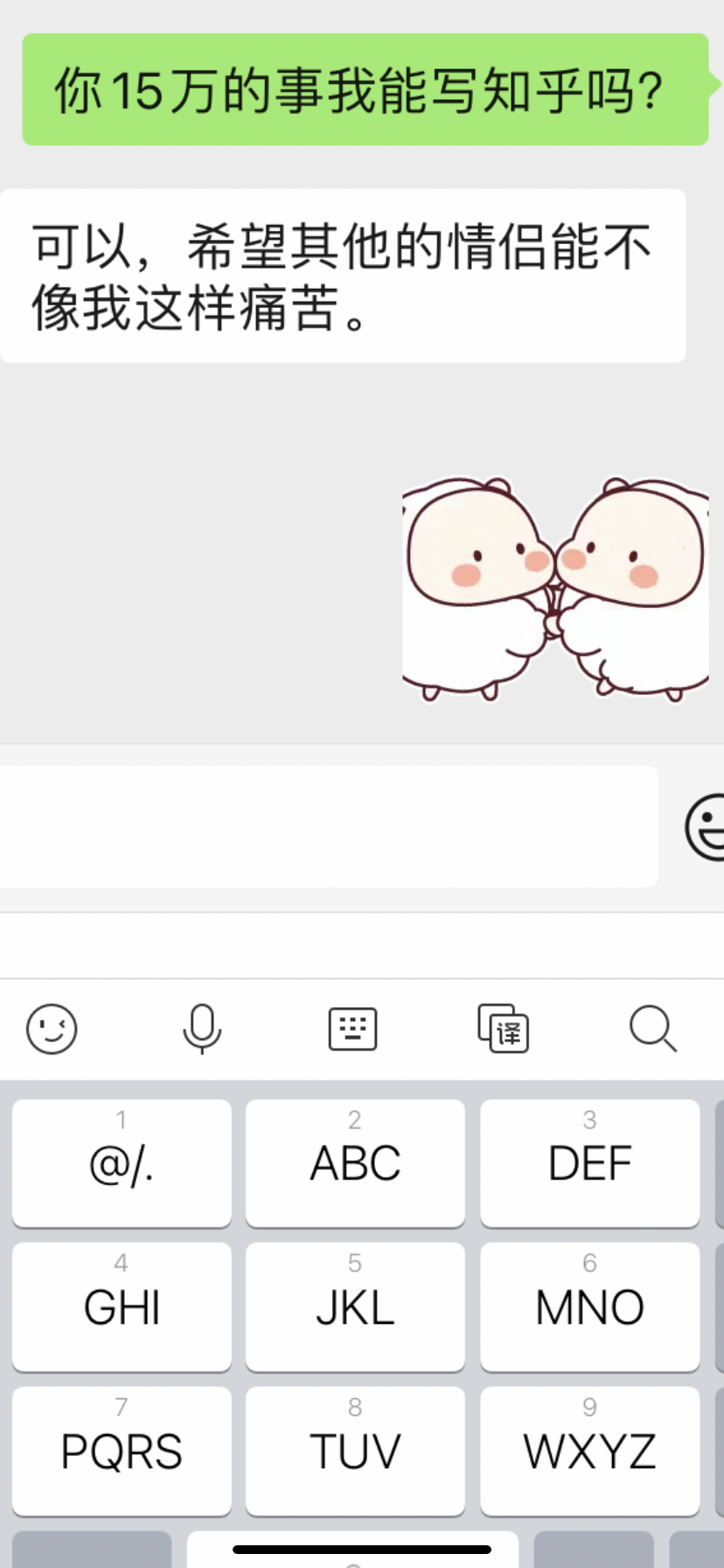Tap the MNO key

pos(589,1306)
